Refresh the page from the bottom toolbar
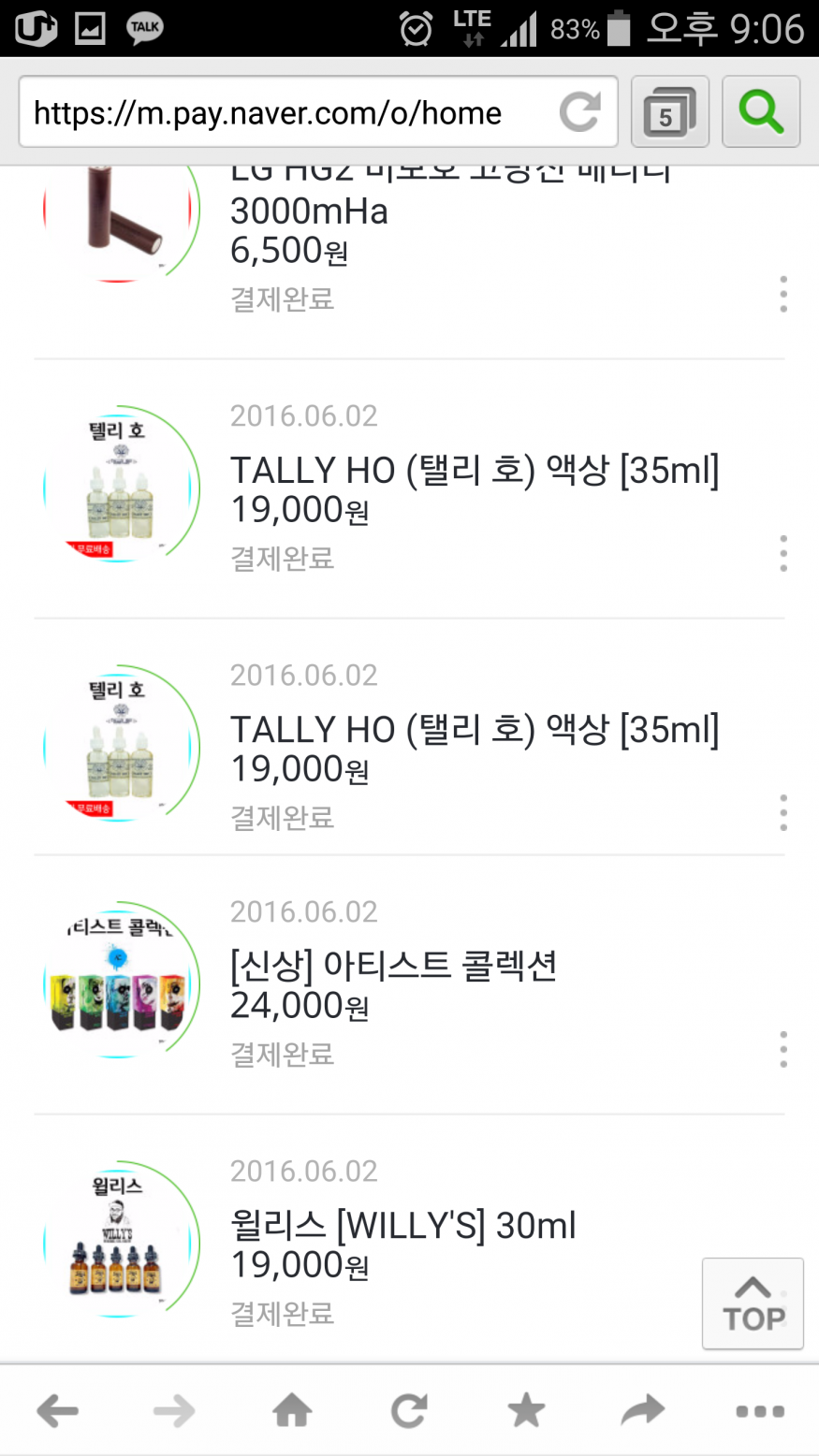This screenshot has width=819, height=1456. [409, 1411]
